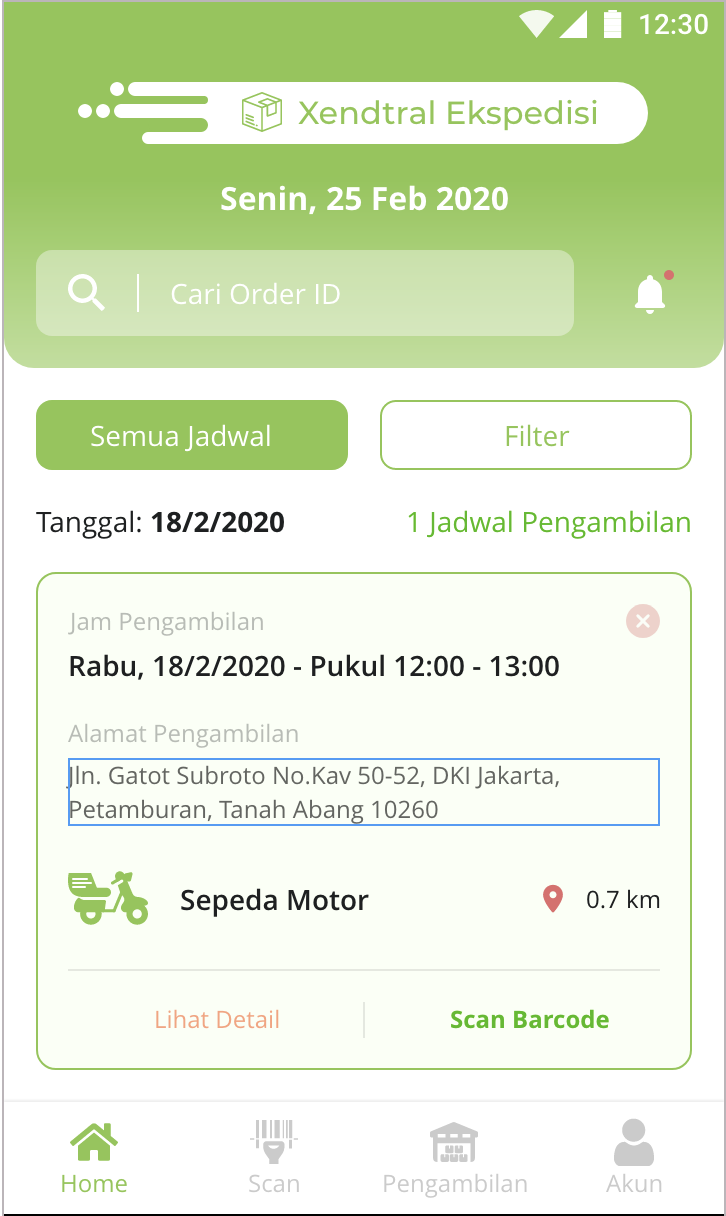Switch to the Pengambilan tab
726x1216 pixels.
(x=455, y=1159)
